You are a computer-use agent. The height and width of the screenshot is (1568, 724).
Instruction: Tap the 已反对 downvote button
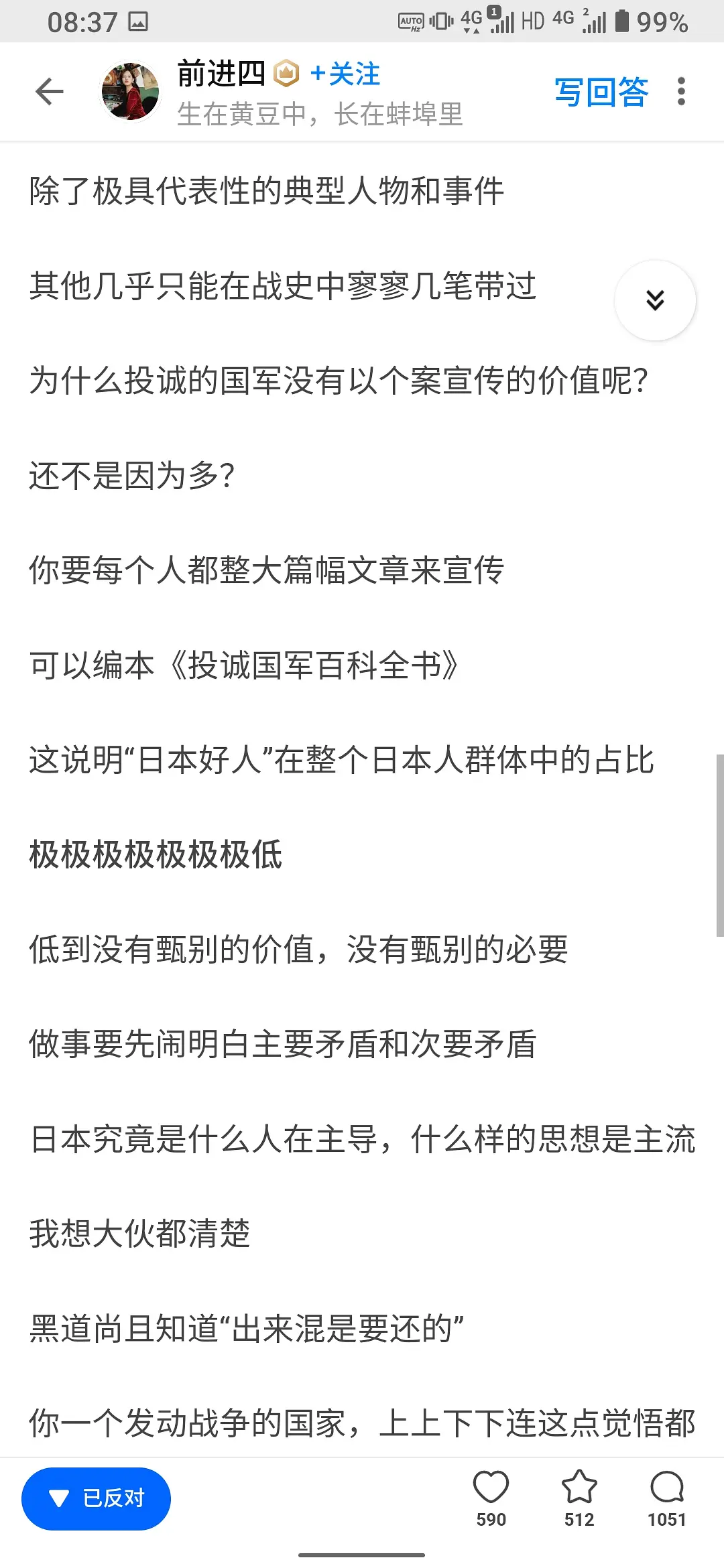tap(96, 1498)
